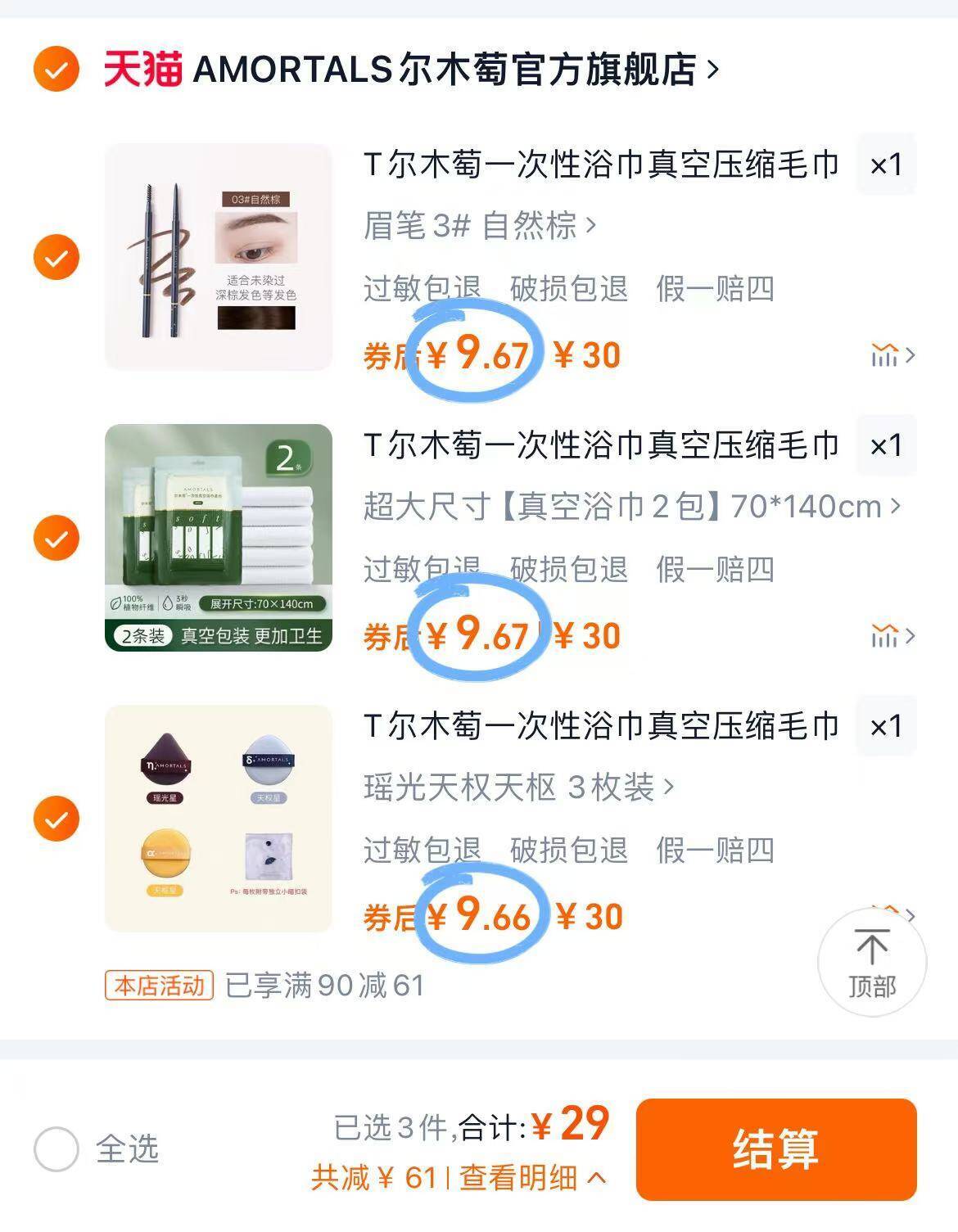The image size is (958, 1232).
Task: Click the 本店活动 promotion tag
Action: click(x=159, y=986)
